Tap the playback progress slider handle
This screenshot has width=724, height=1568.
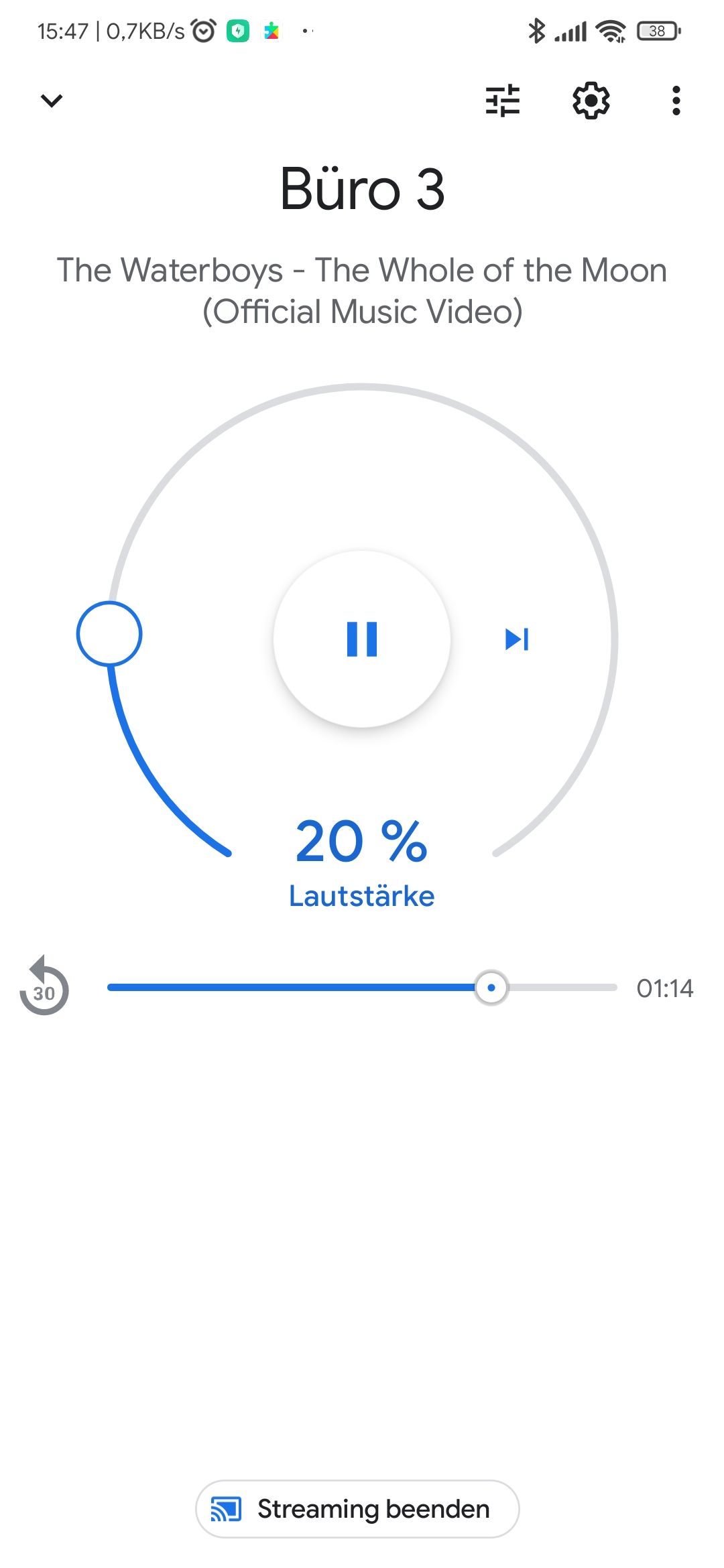491,987
